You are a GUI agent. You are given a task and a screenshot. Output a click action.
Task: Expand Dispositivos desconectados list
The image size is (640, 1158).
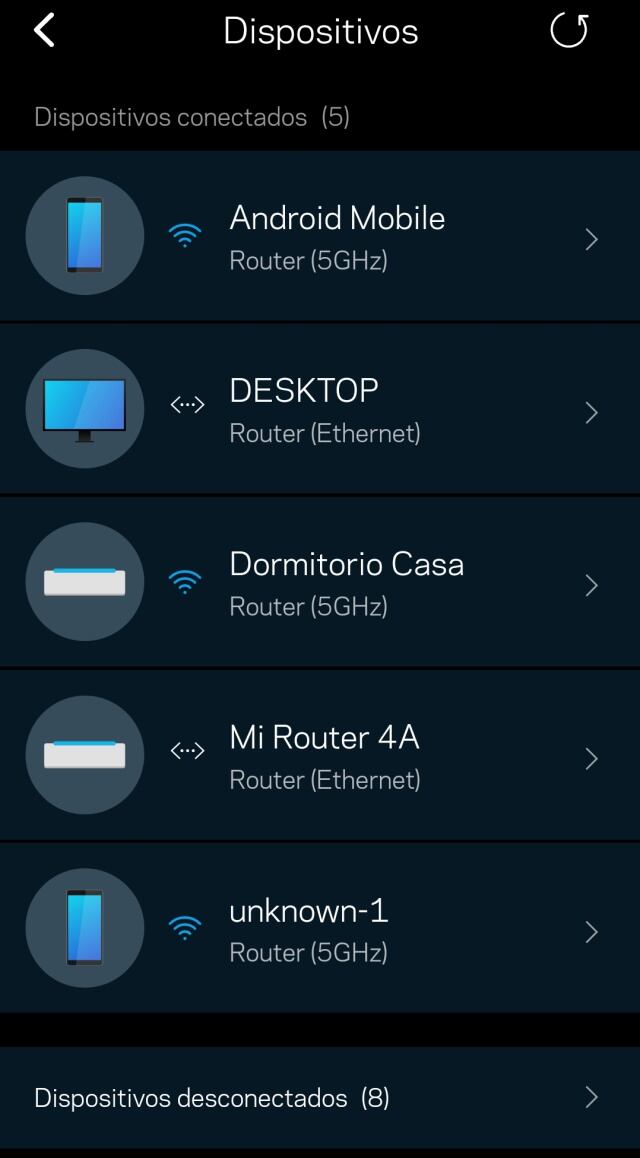pyautogui.click(x=320, y=1098)
